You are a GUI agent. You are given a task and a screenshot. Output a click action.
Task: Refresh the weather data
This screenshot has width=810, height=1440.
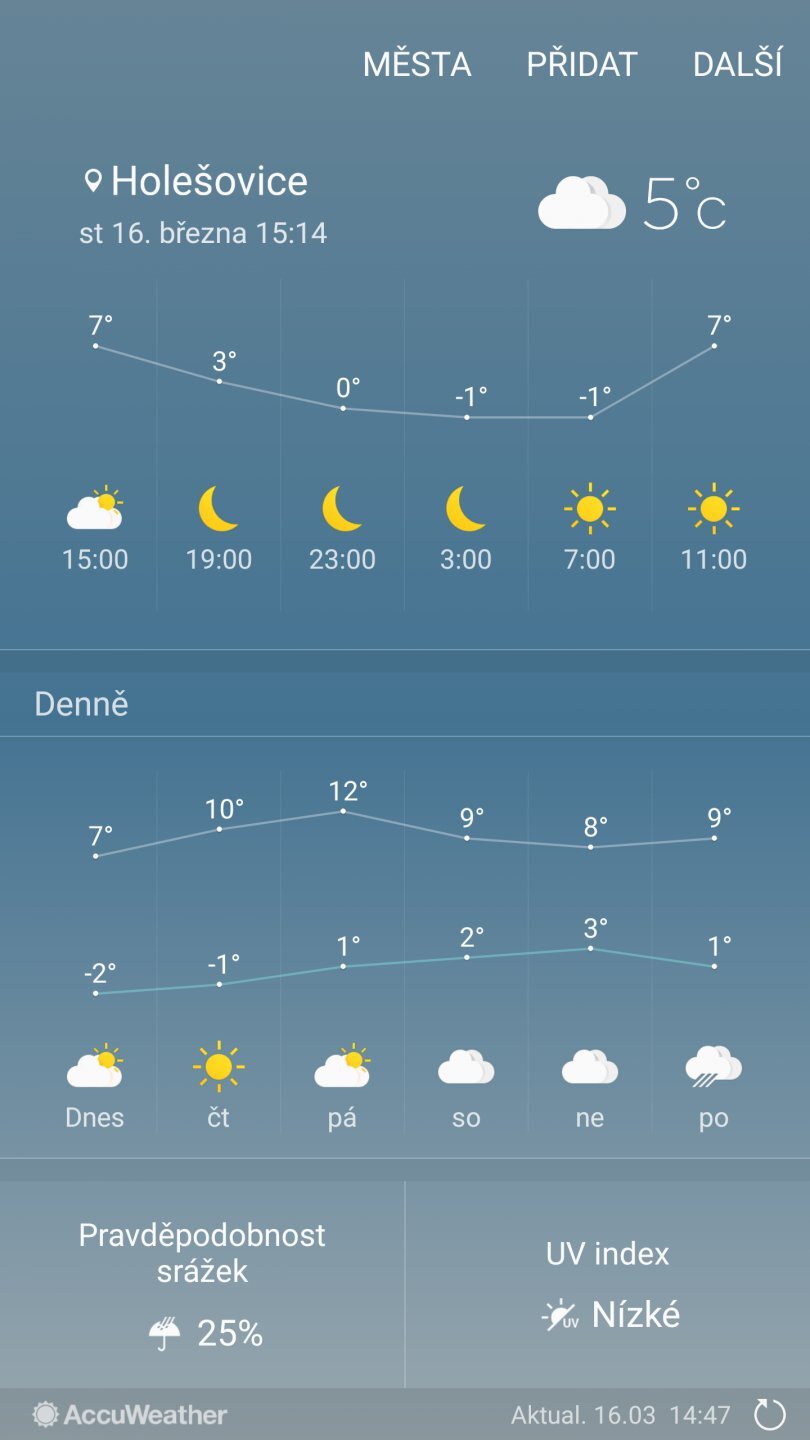click(x=769, y=1414)
